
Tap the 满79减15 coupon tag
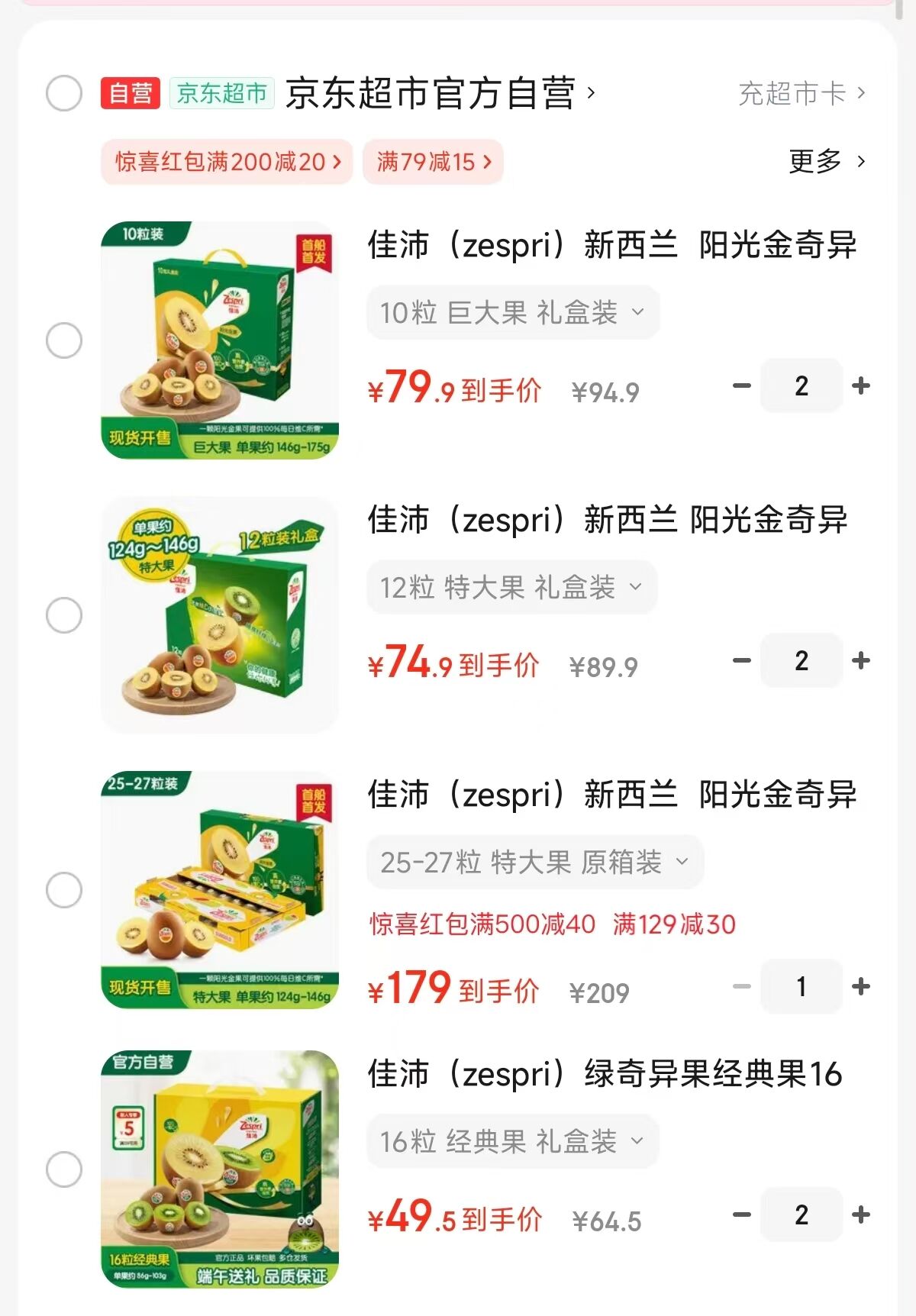point(433,162)
